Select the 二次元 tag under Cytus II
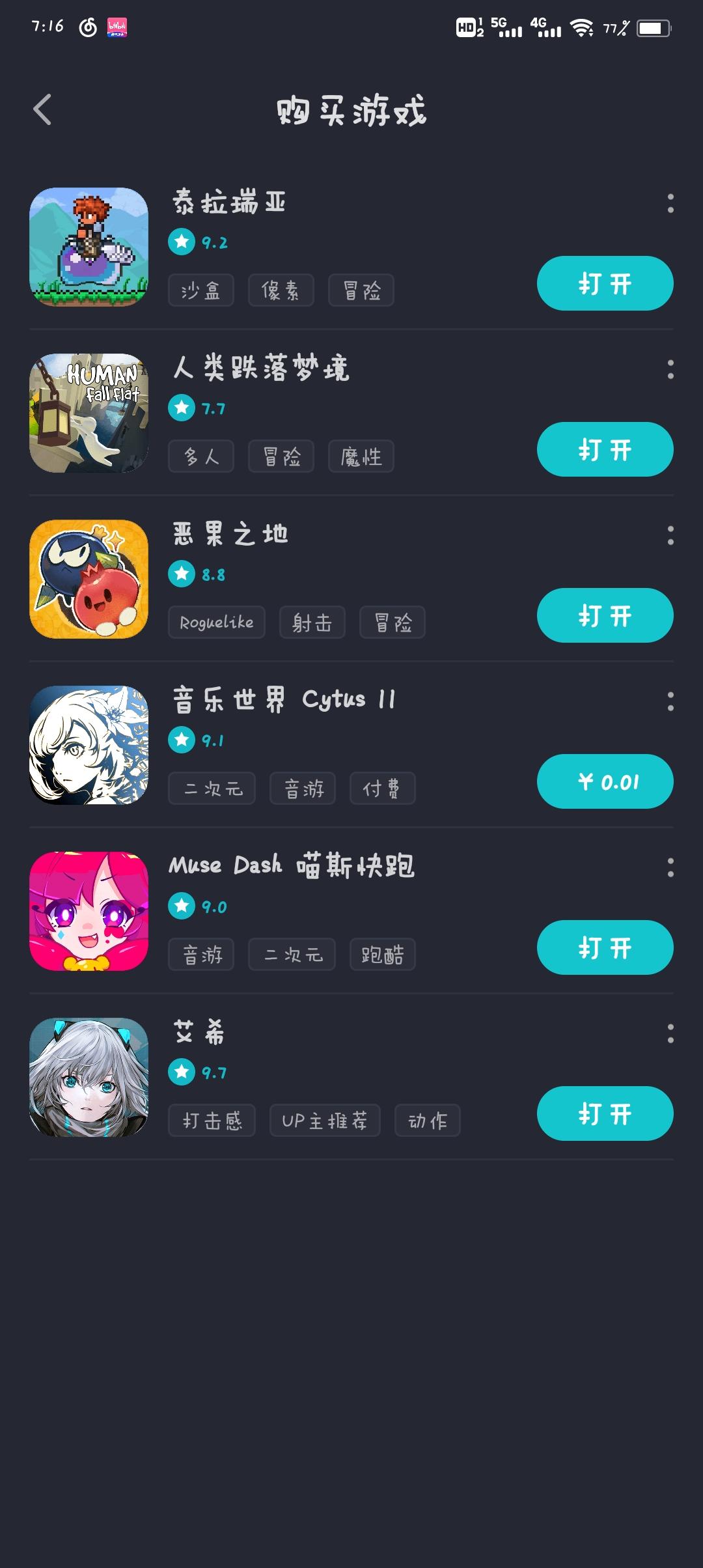The image size is (703, 1568). (x=212, y=789)
